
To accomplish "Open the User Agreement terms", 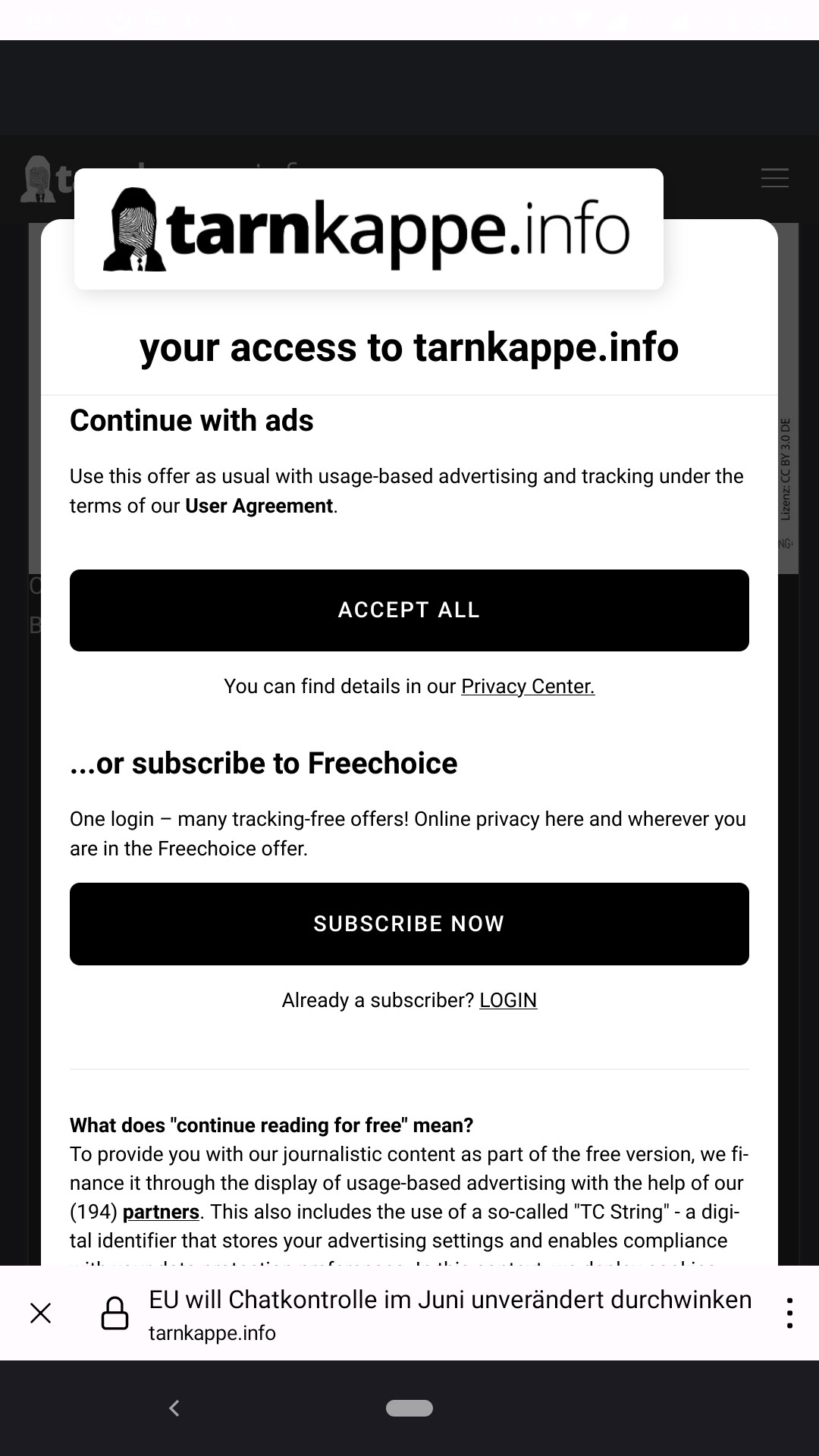I will coord(259,506).
